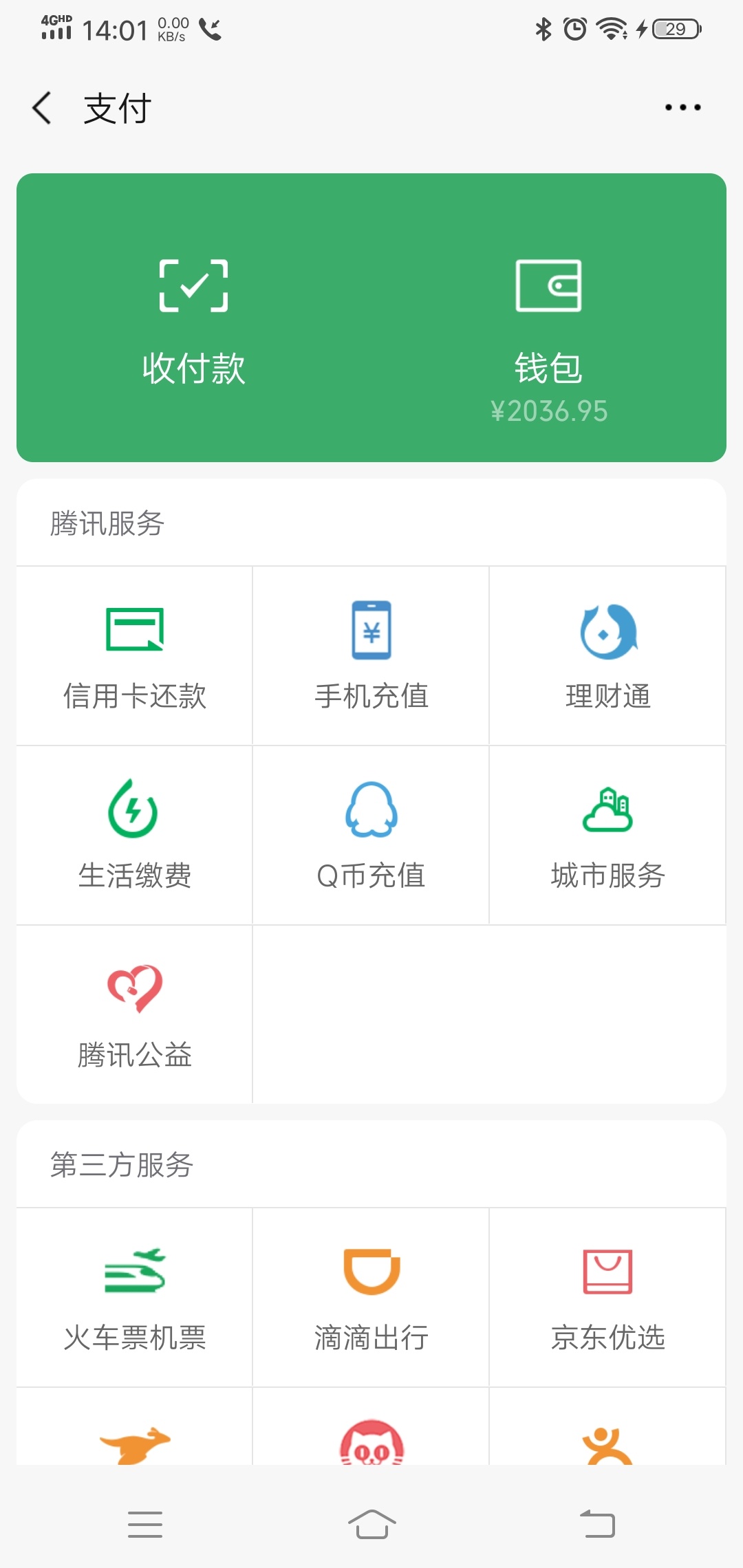743x1568 pixels.
Task: Go back from the 支付 page
Action: (x=42, y=108)
